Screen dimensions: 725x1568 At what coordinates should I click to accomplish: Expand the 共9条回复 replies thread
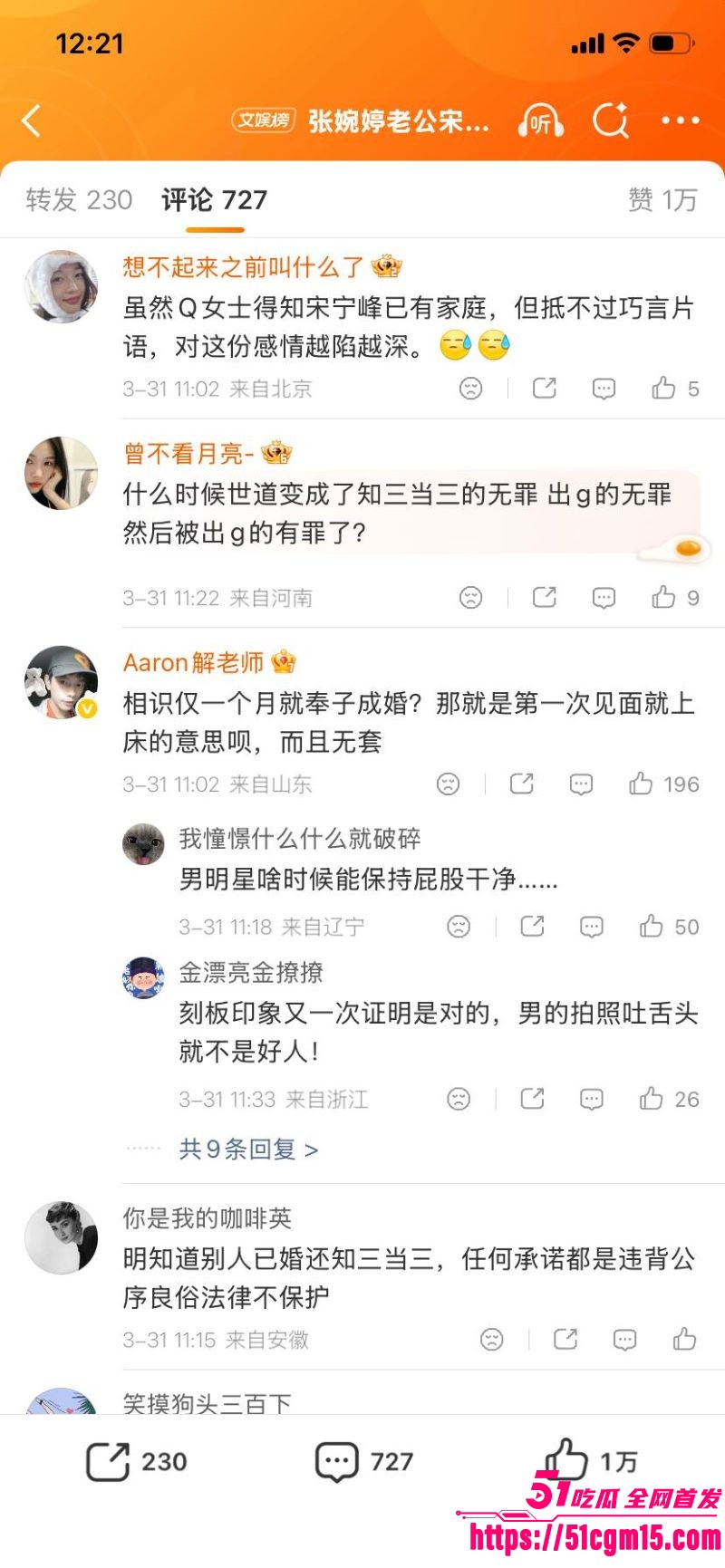[x=246, y=1148]
